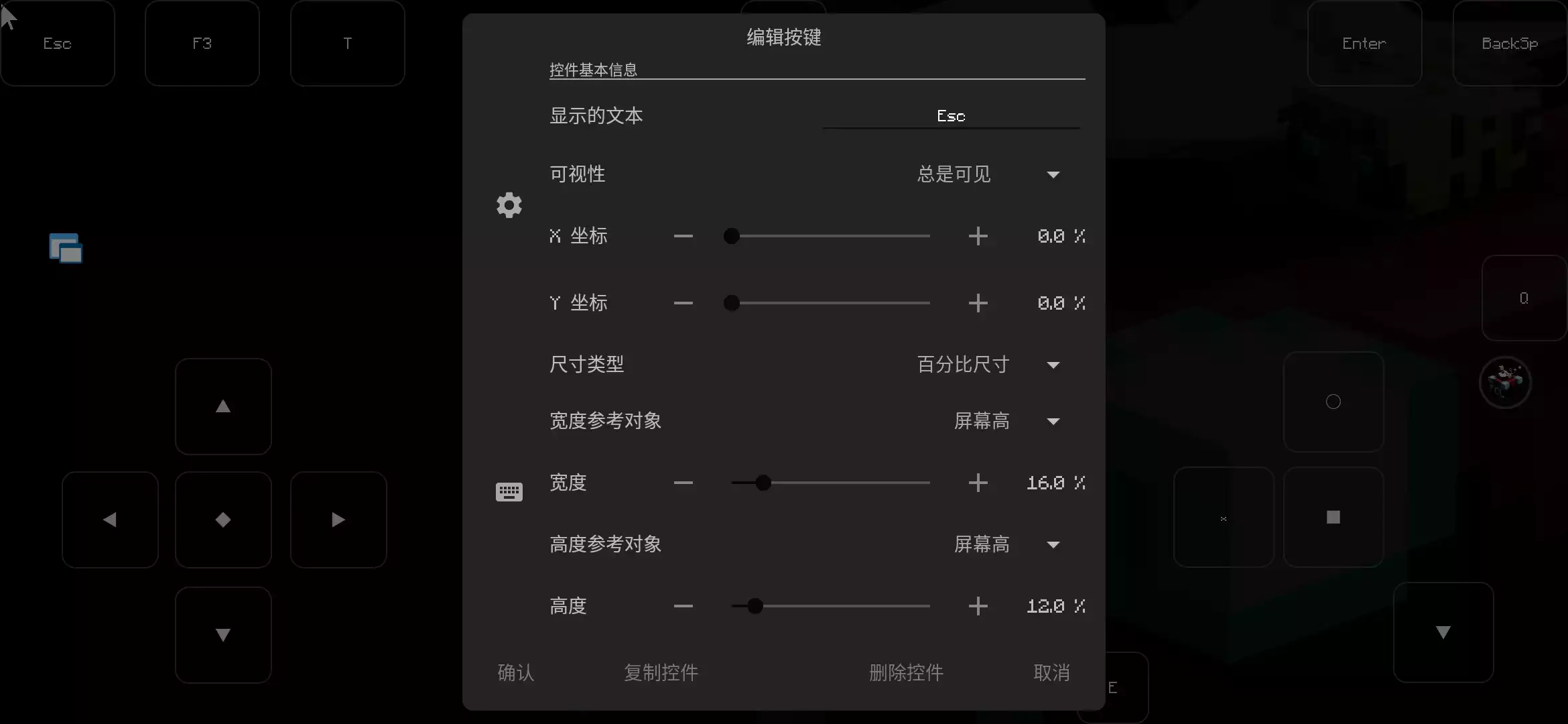
Task: Increase 高度 with the plus button
Action: coord(978,606)
